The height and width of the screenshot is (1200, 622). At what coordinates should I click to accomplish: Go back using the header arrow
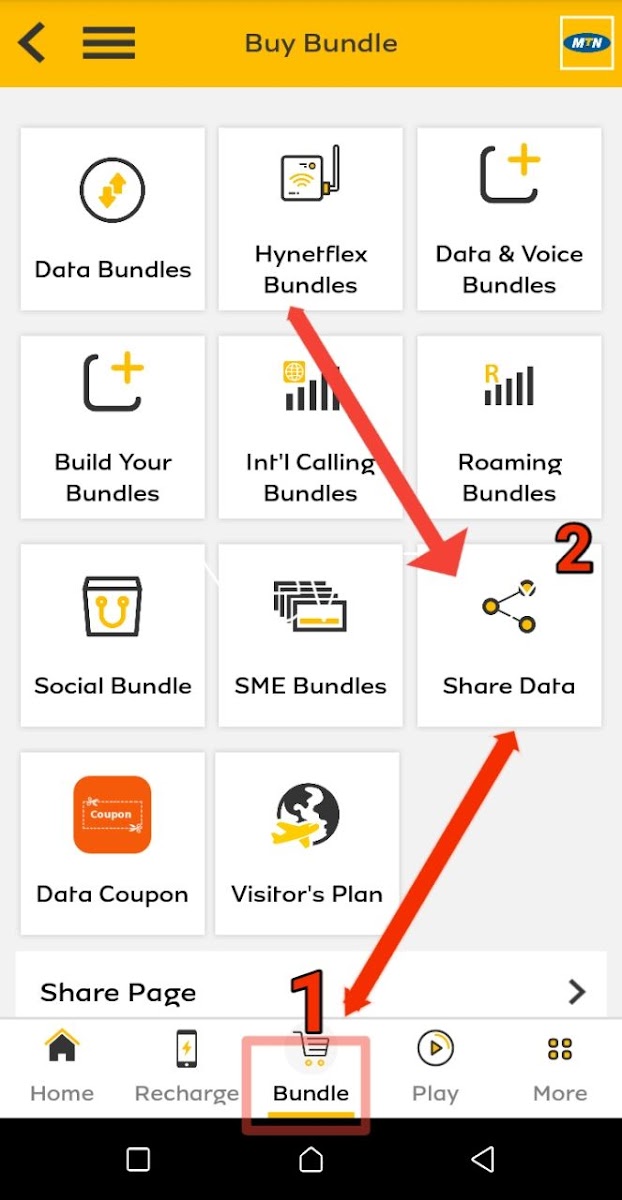point(32,43)
